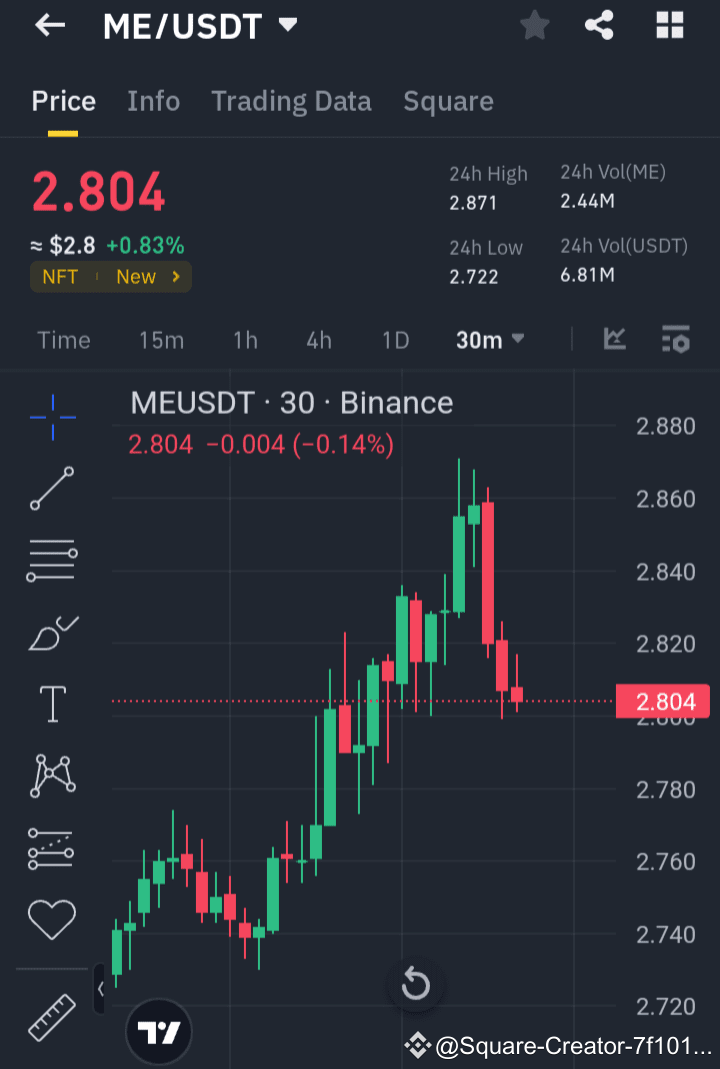Select the trend line drawing tool

click(51, 490)
